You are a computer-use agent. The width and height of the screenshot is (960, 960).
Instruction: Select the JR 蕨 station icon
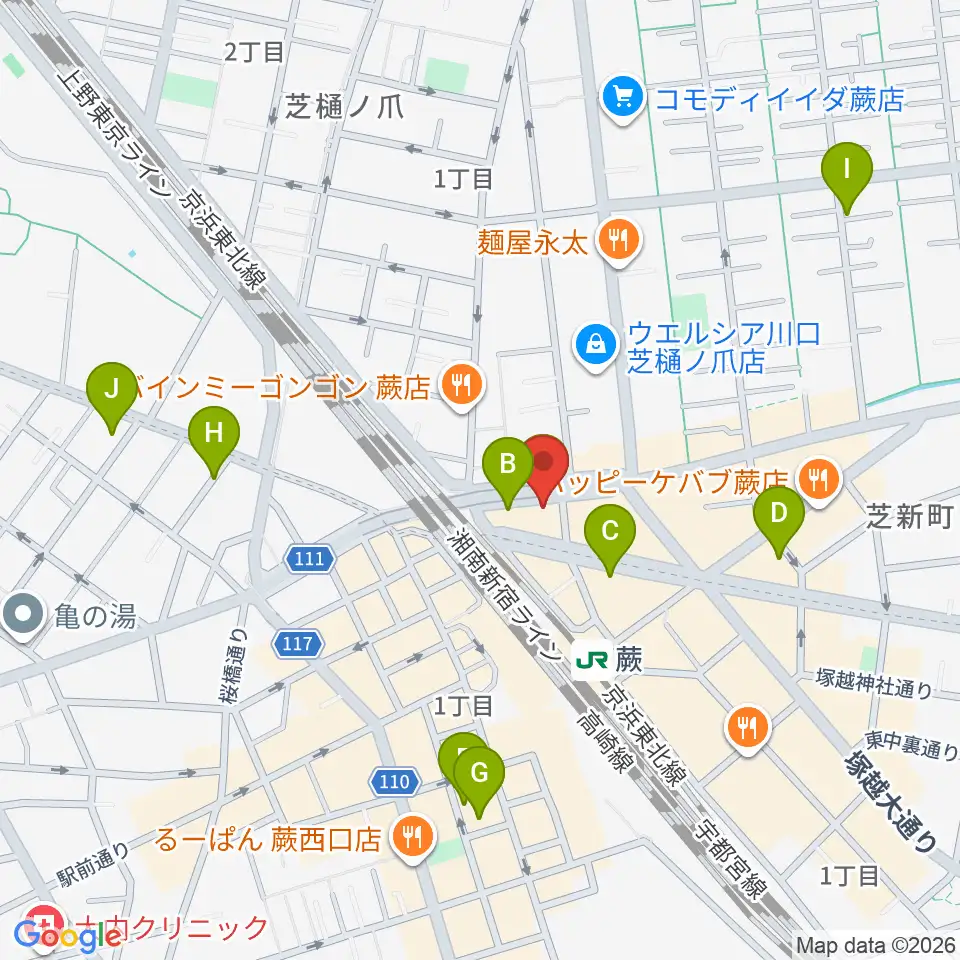click(x=591, y=660)
